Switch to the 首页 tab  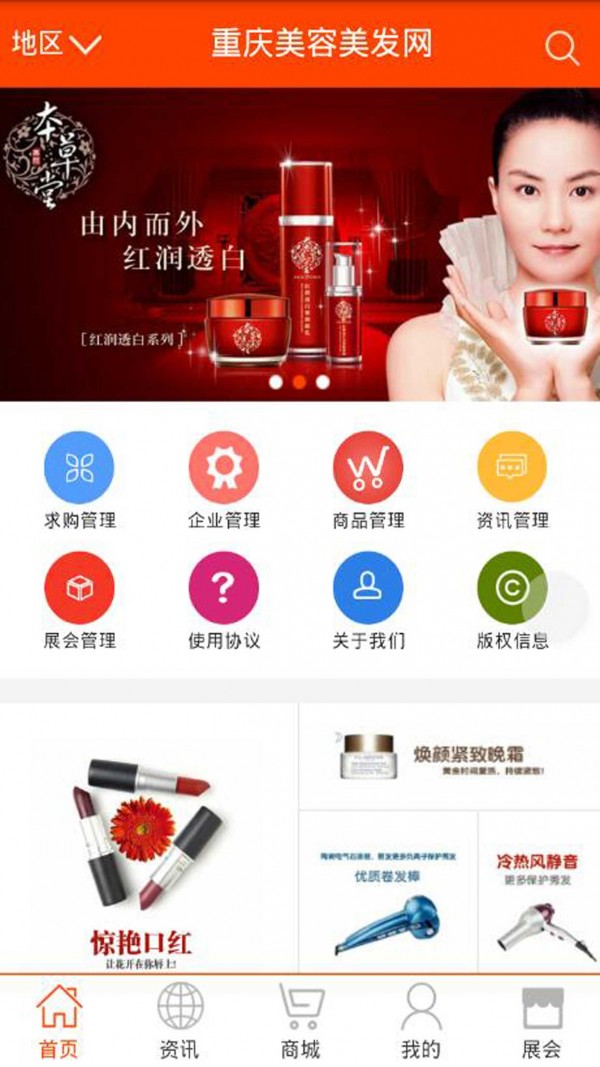(59, 1020)
